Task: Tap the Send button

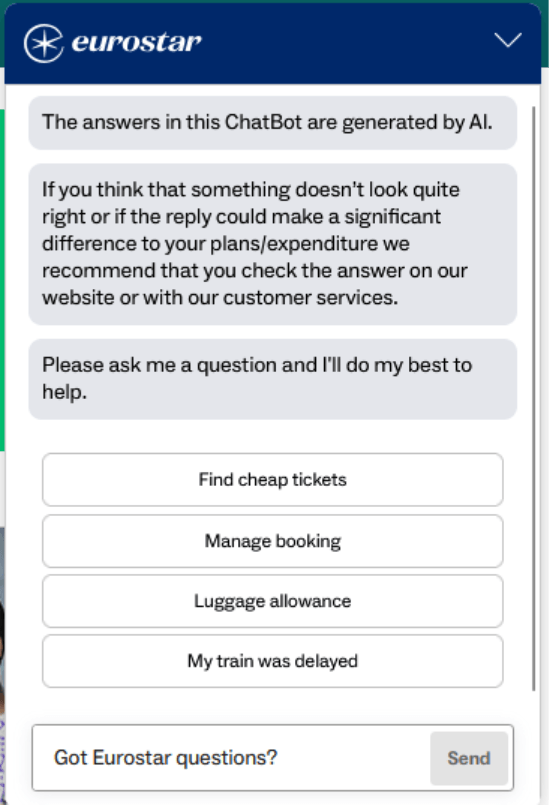Action: (x=469, y=758)
